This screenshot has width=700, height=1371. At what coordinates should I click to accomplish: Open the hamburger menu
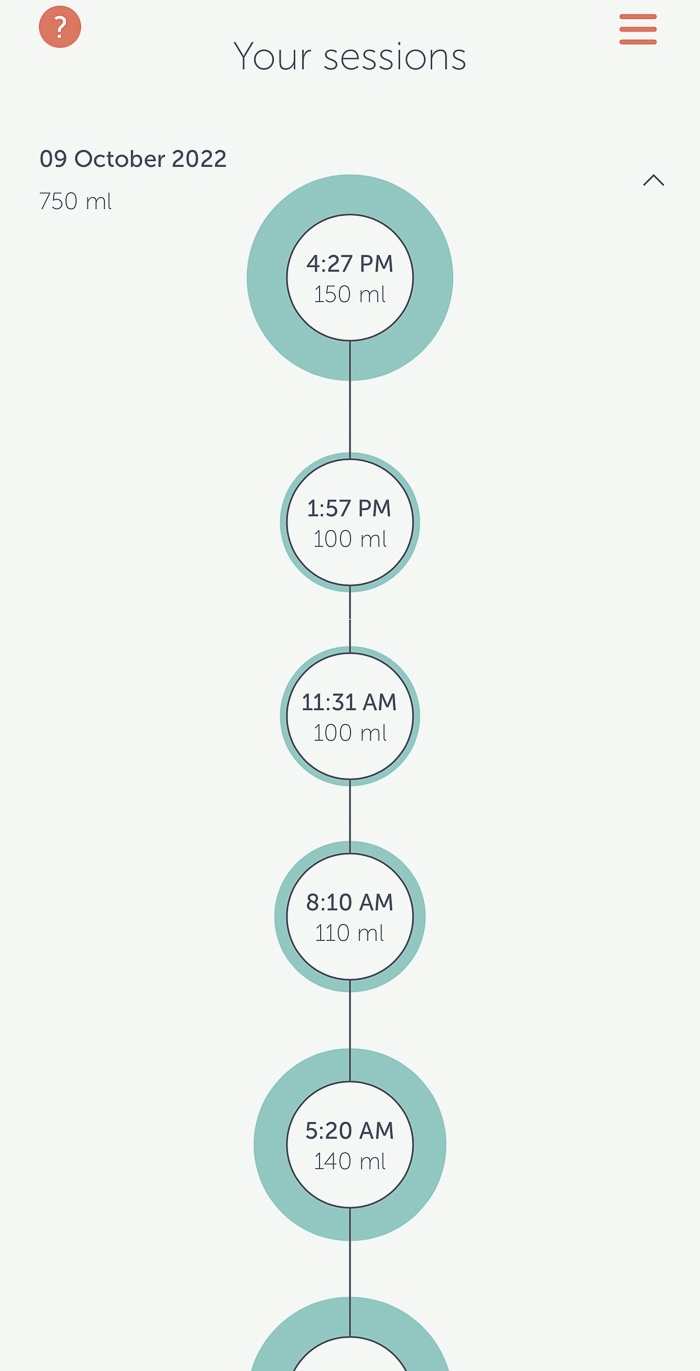tap(638, 29)
